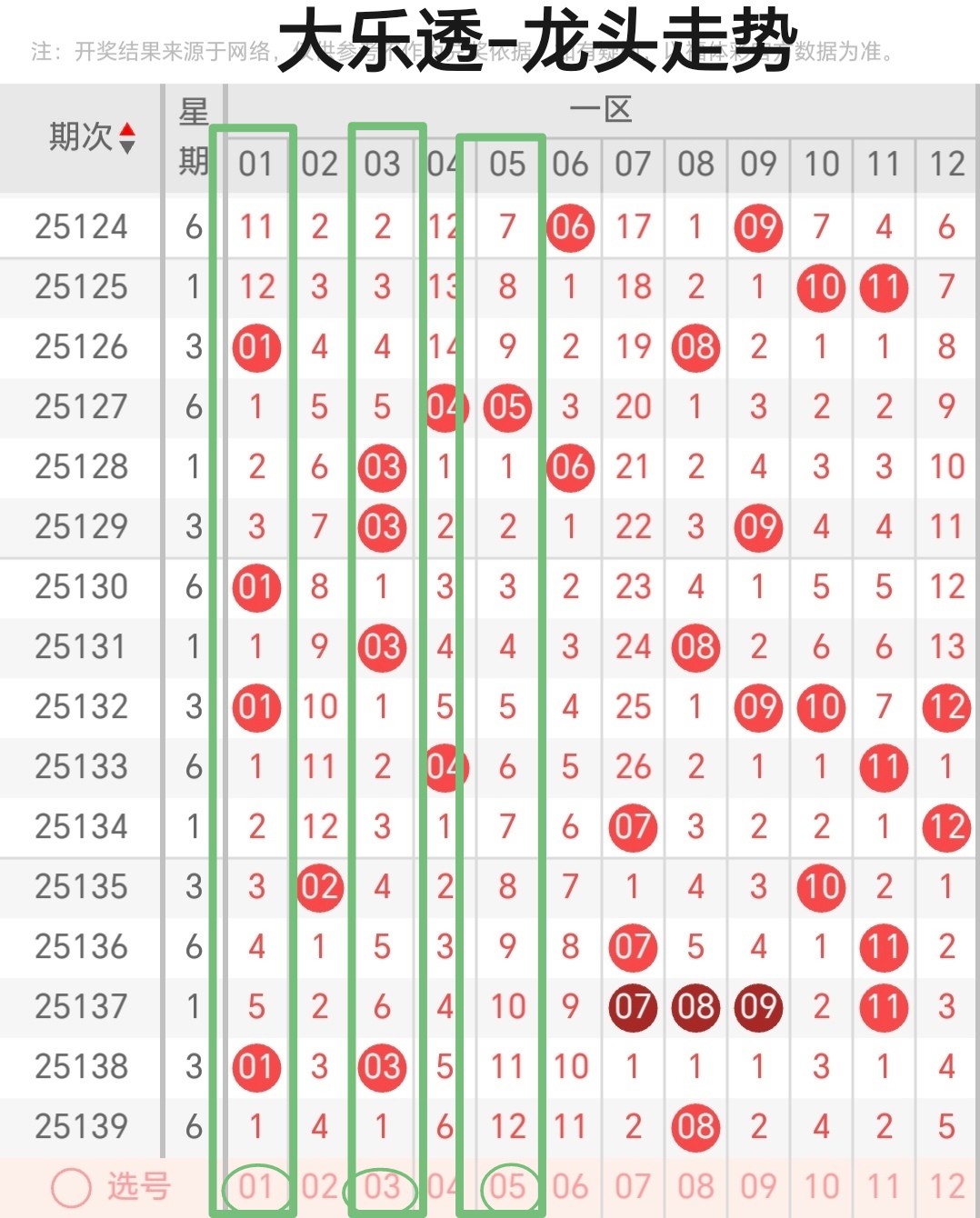Viewport: 980px width, 1218px height.
Task: Choose number 03 in the 选号 row
Action: tap(382, 1187)
